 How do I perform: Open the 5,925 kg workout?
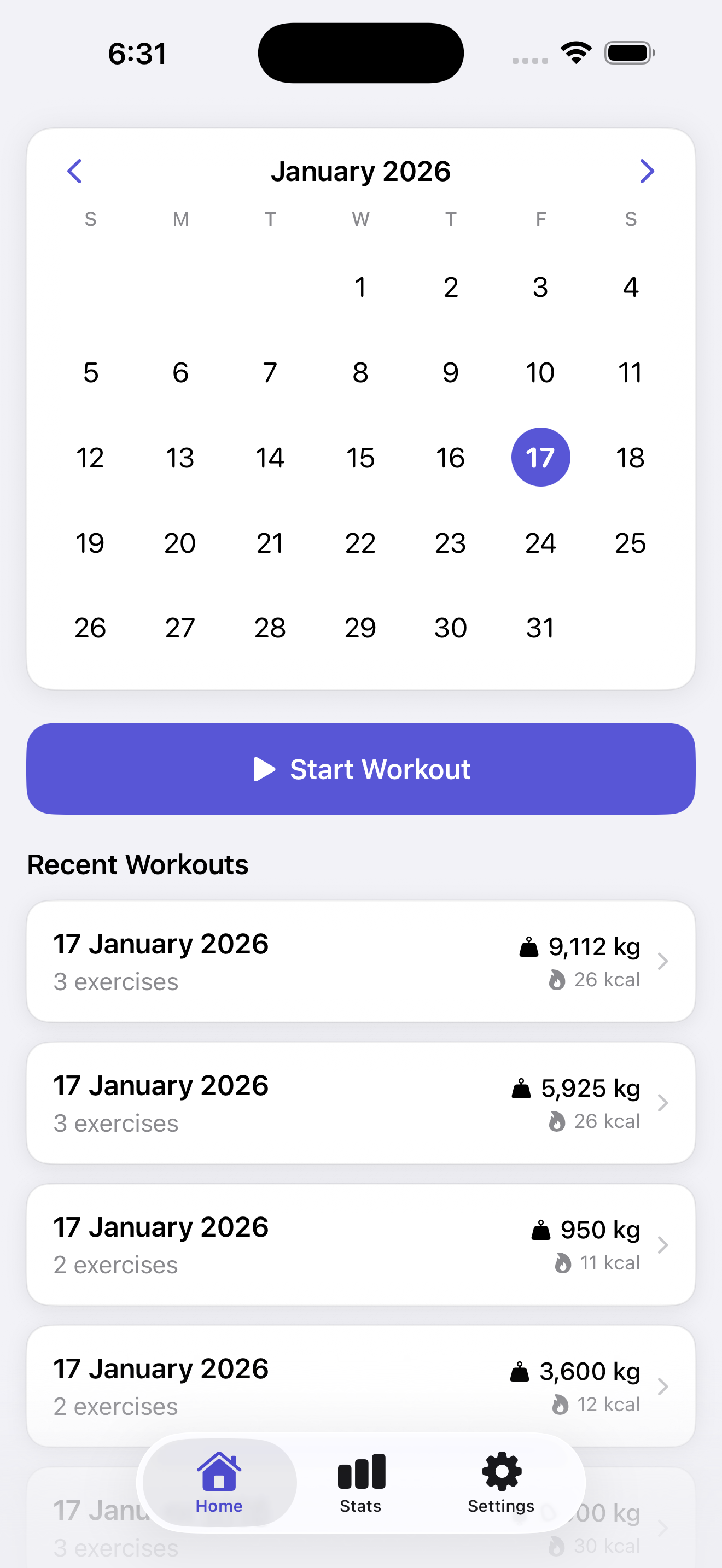(361, 1103)
